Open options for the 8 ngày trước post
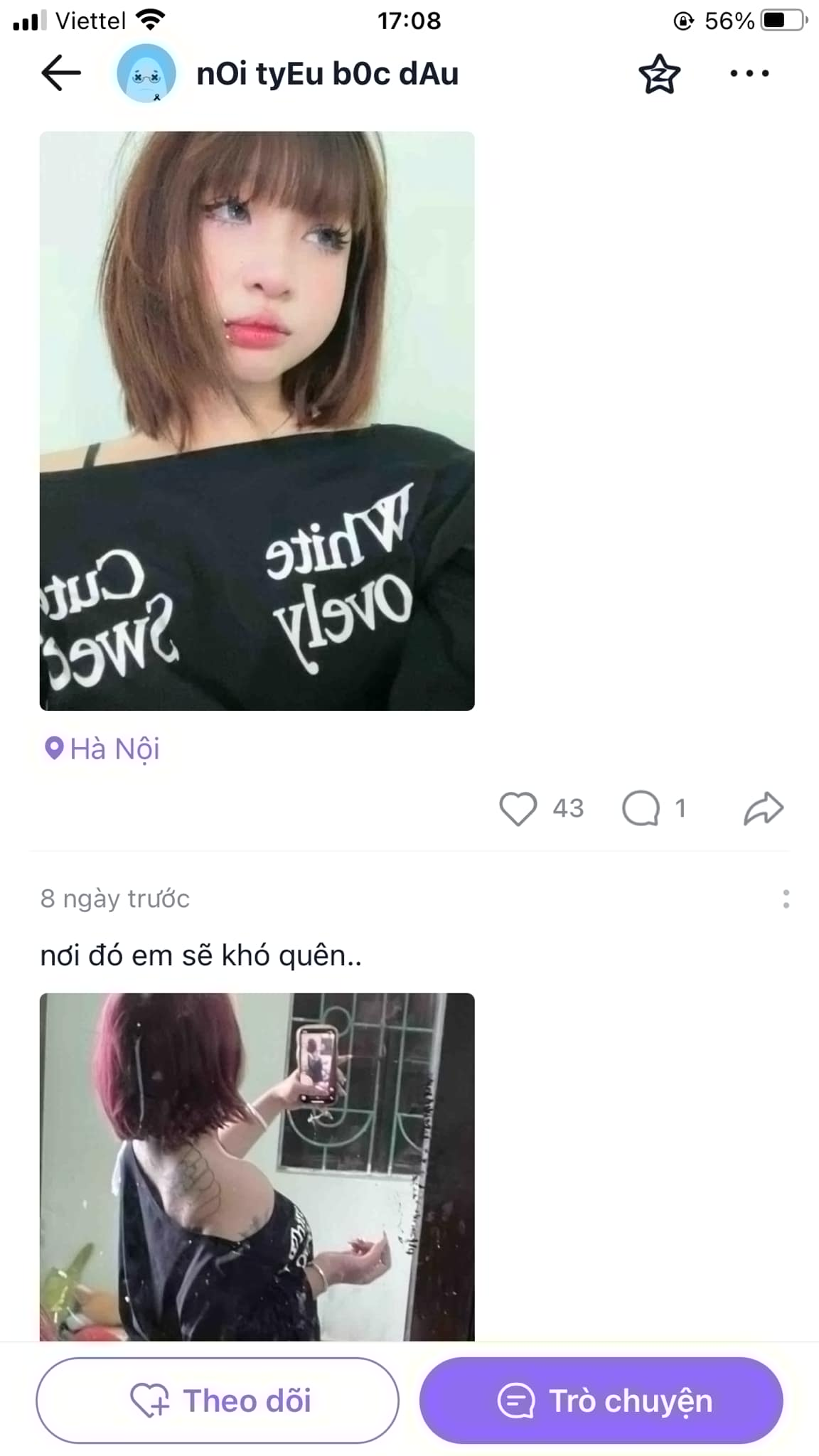819x1456 pixels. [x=786, y=899]
